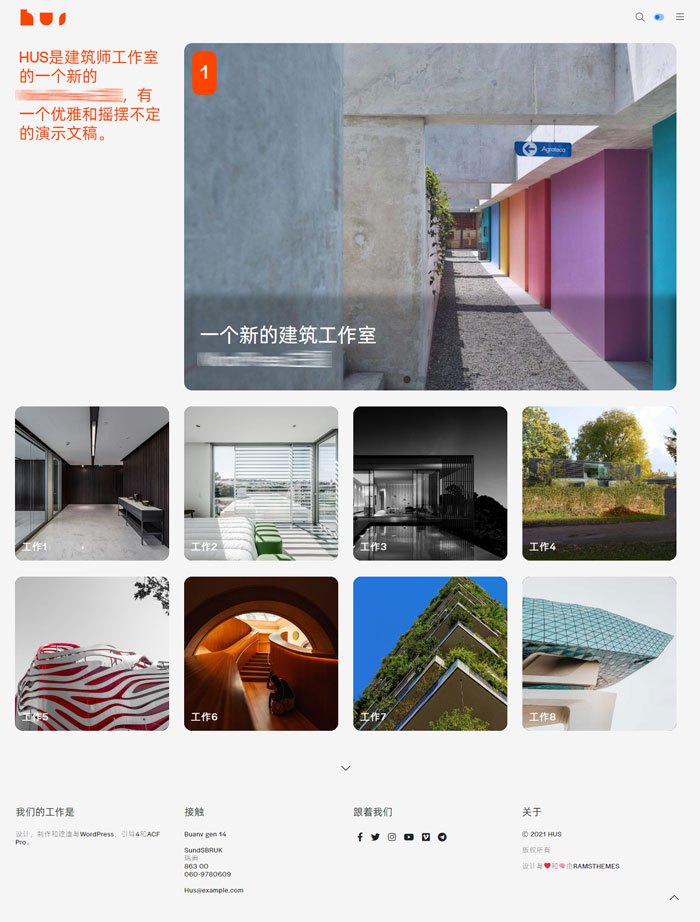Select project 工作6
Viewport: 700px width, 922px height.
(261, 653)
